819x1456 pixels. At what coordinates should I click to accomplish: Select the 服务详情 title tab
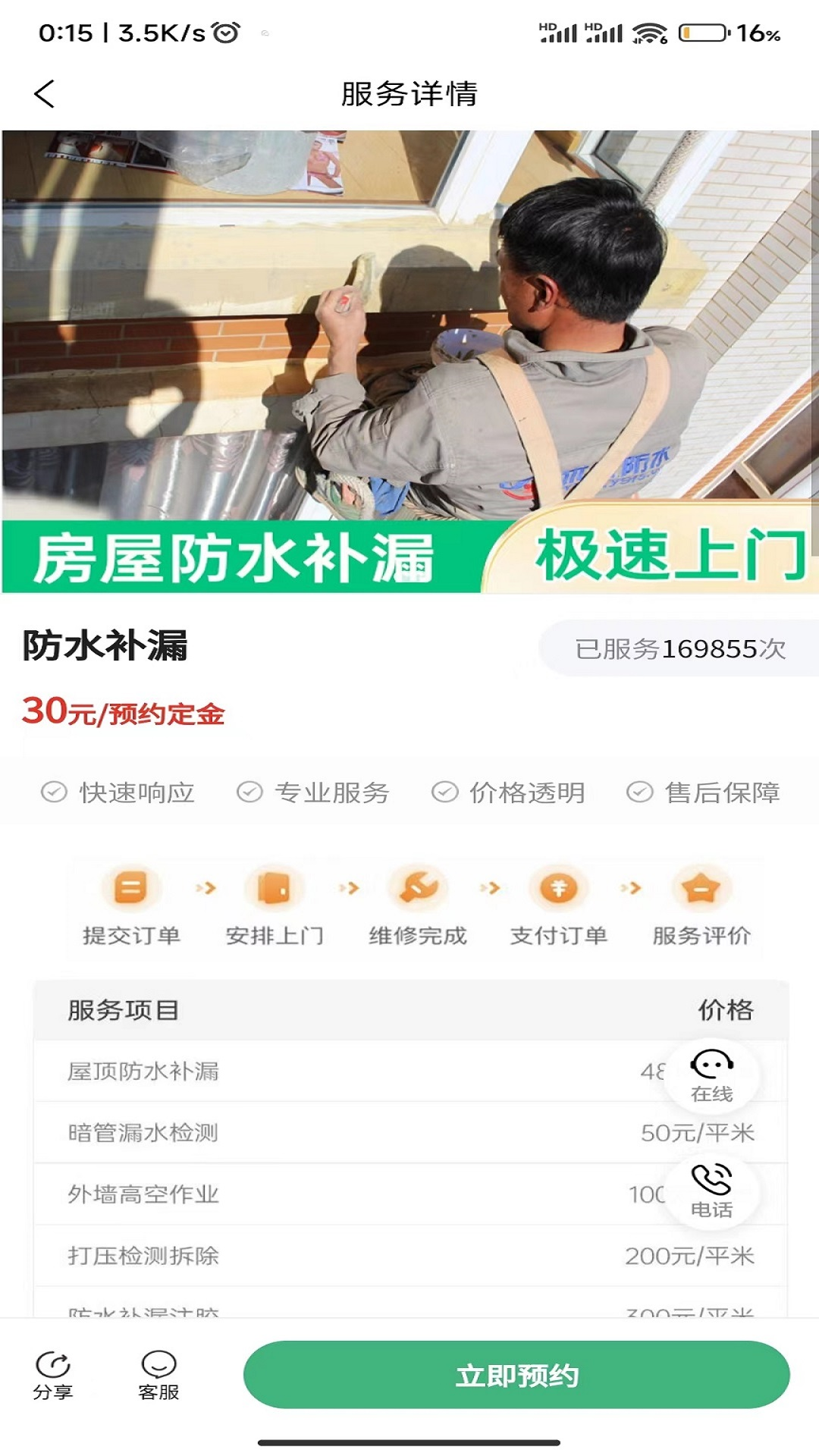(x=409, y=93)
